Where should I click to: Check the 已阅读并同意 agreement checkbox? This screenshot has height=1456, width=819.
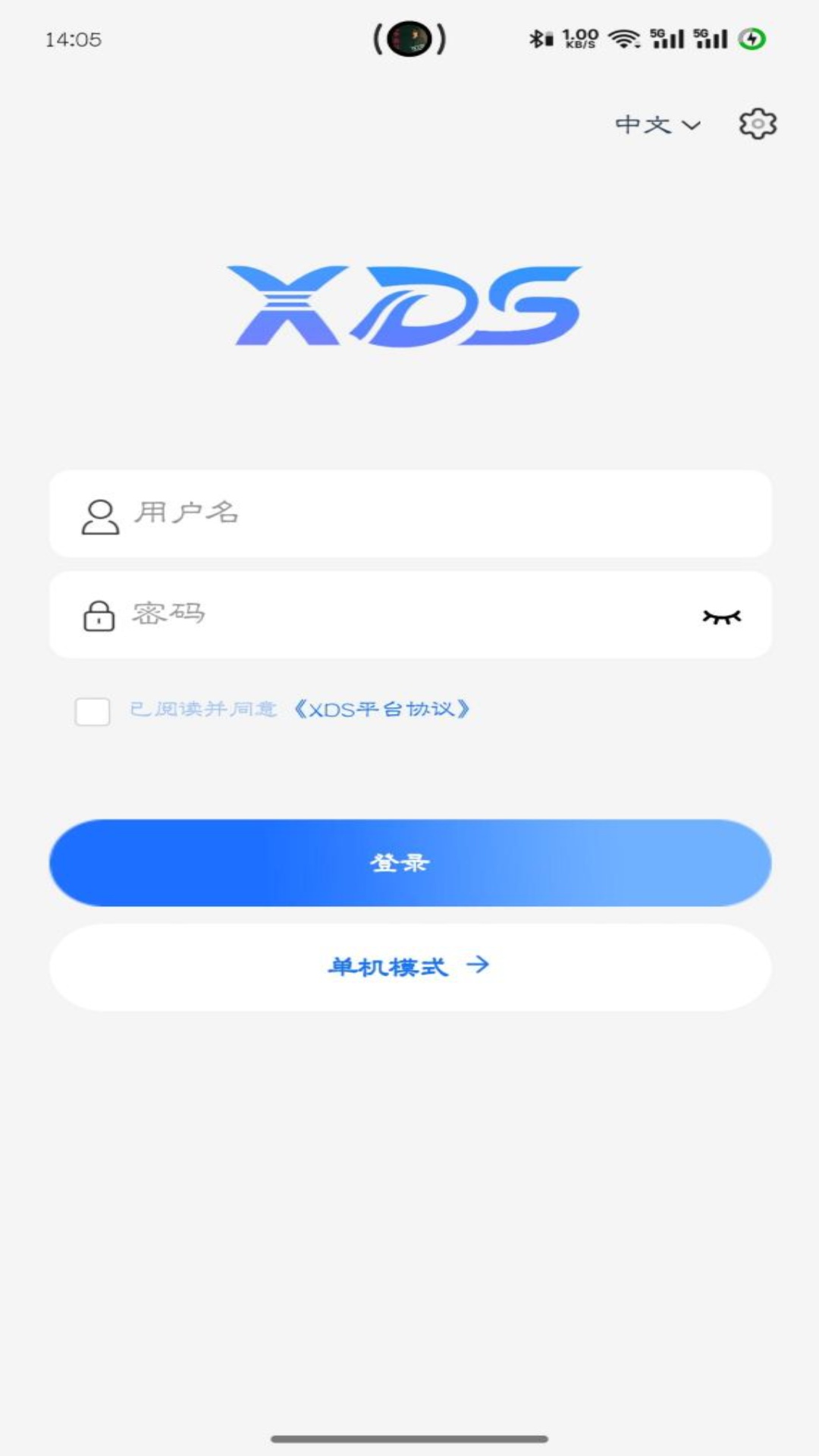[93, 711]
